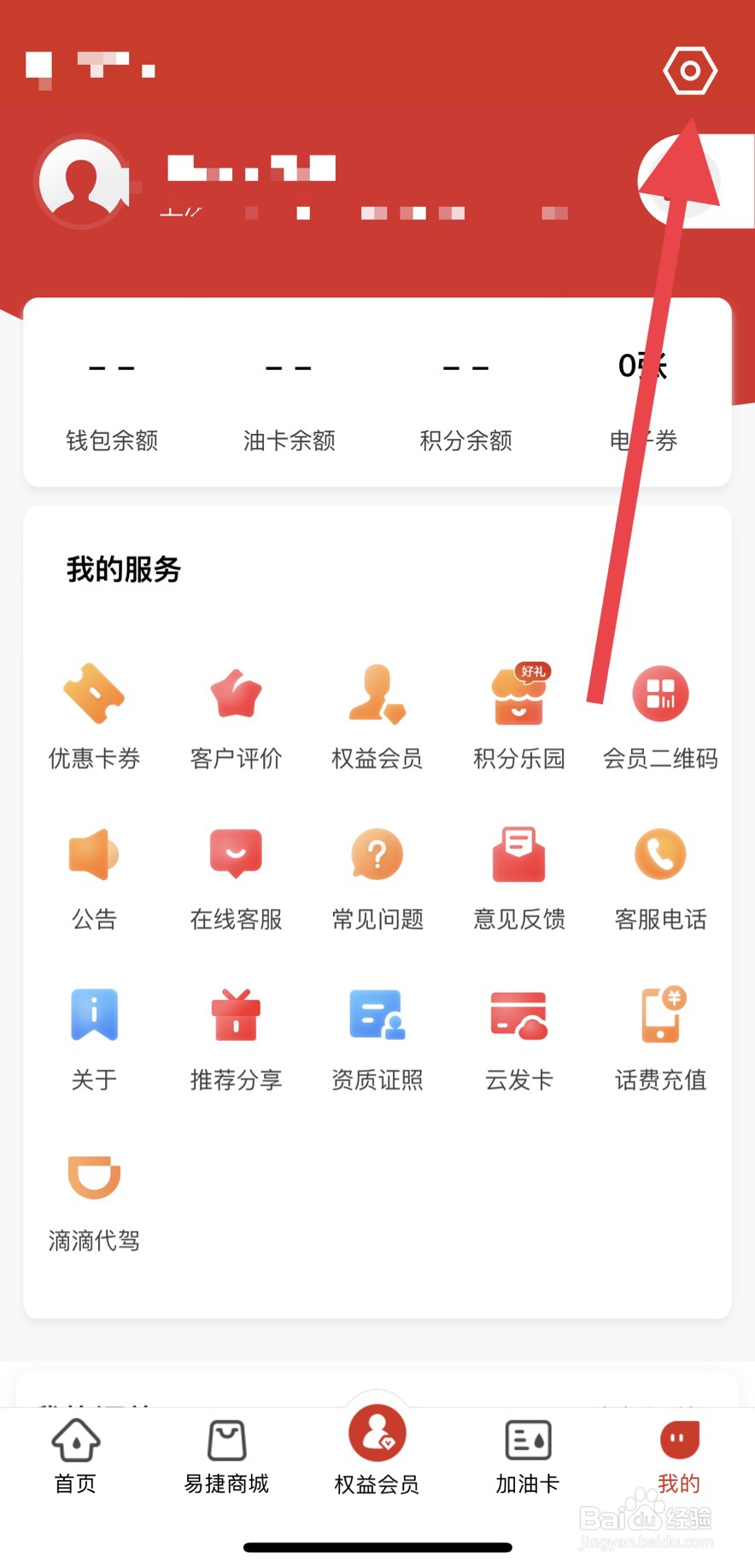View 资质证照 qualification licenses
Image resolution: width=755 pixels, height=1568 pixels.
pyautogui.click(x=377, y=1037)
